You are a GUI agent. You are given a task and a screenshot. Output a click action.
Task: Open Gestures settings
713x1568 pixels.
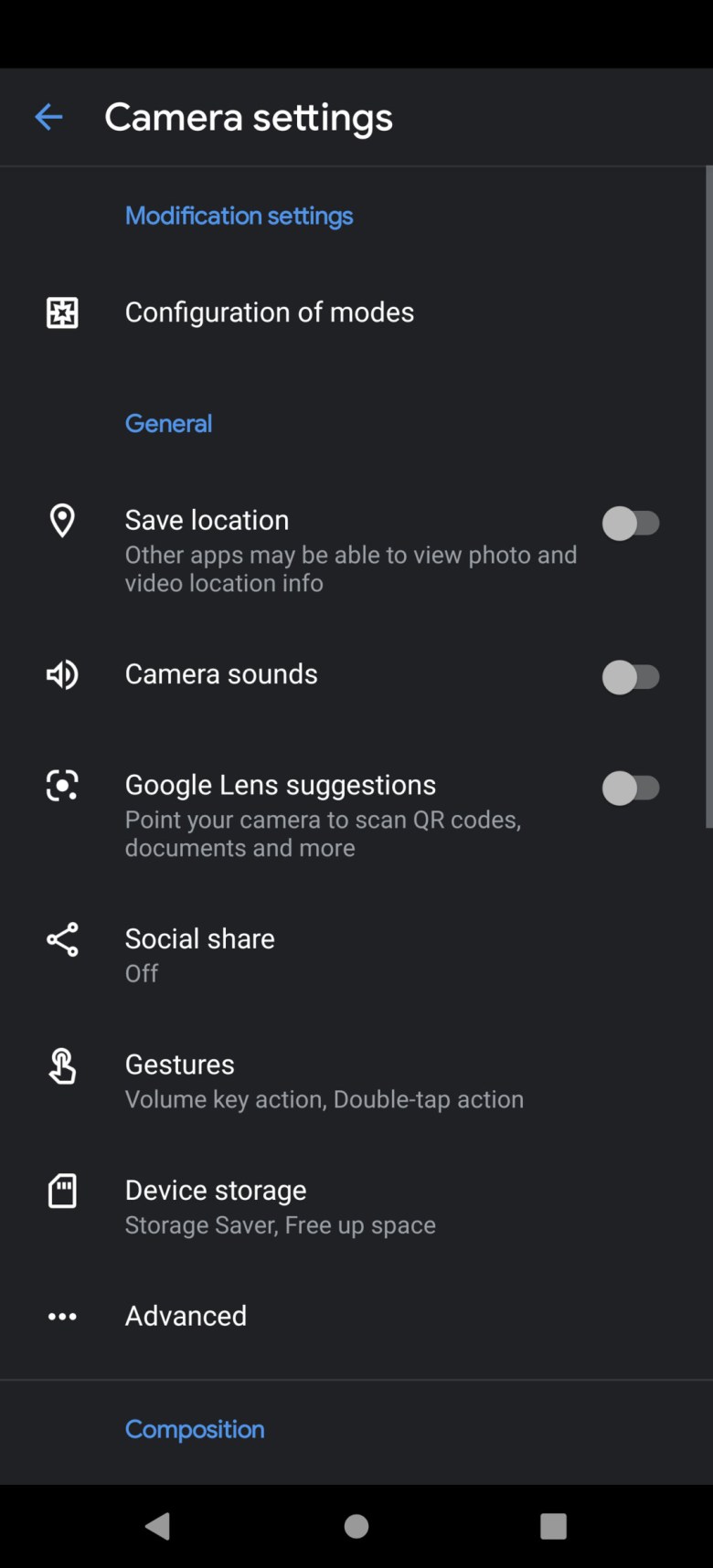click(x=356, y=1081)
